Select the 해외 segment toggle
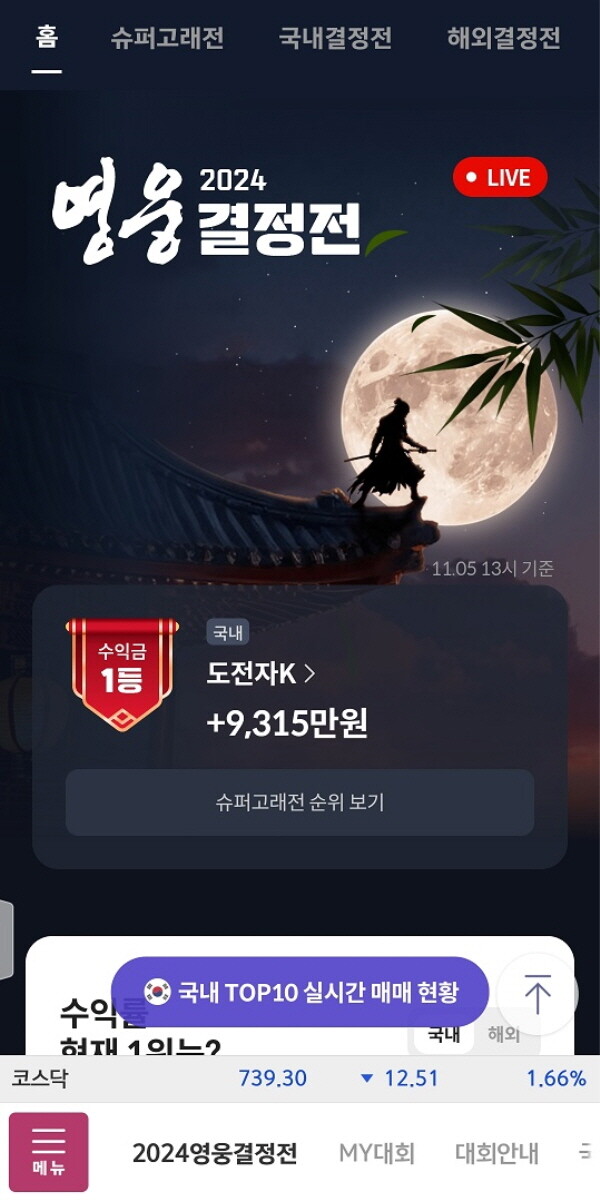 click(504, 1035)
